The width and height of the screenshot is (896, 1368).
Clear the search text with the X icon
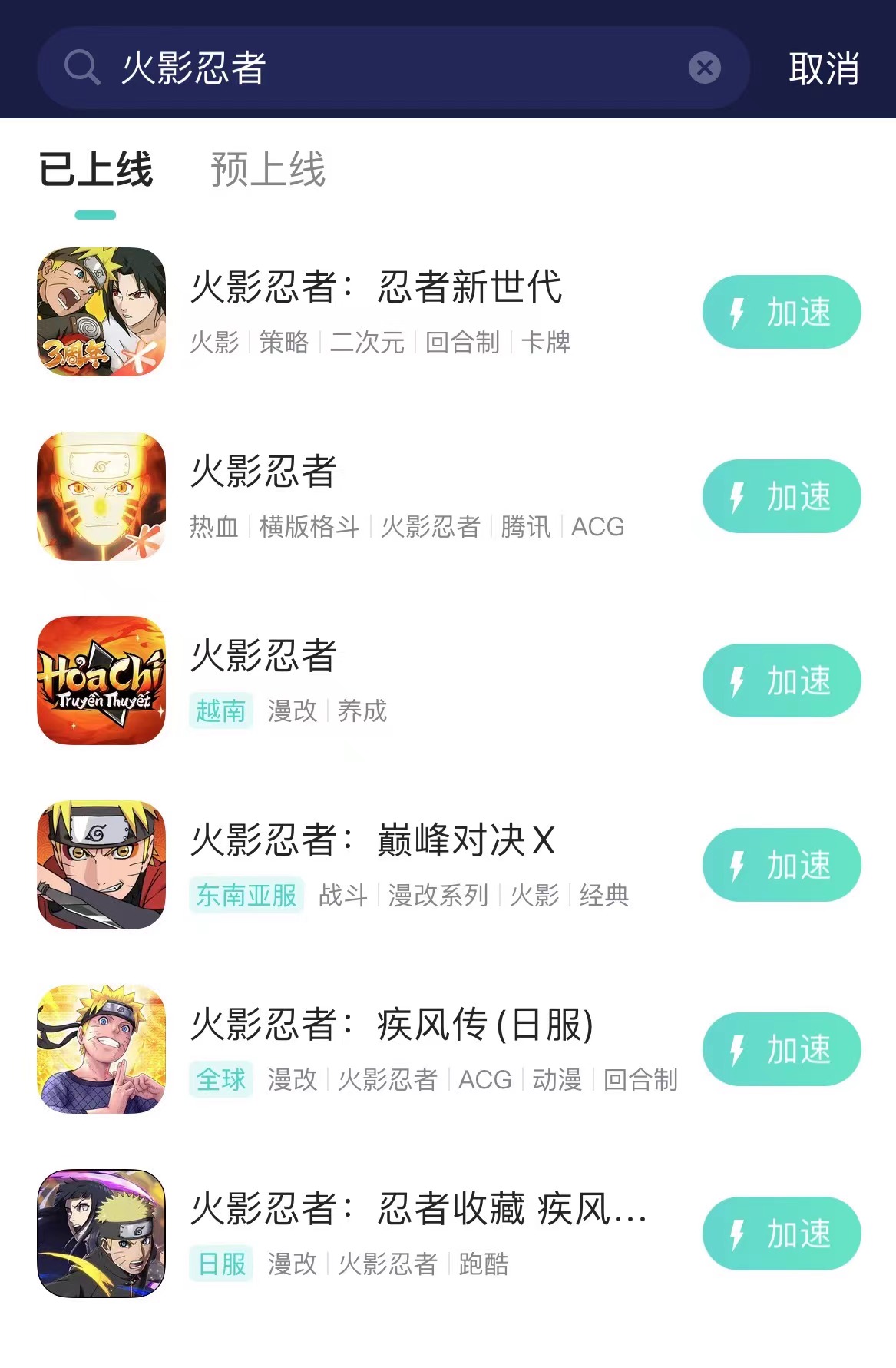(x=704, y=68)
